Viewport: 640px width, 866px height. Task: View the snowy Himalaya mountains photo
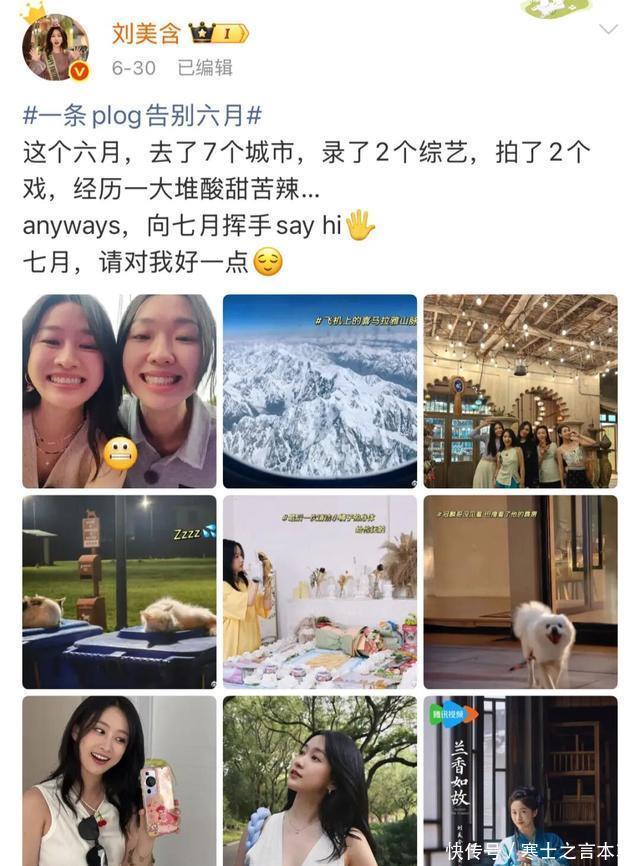319,391
